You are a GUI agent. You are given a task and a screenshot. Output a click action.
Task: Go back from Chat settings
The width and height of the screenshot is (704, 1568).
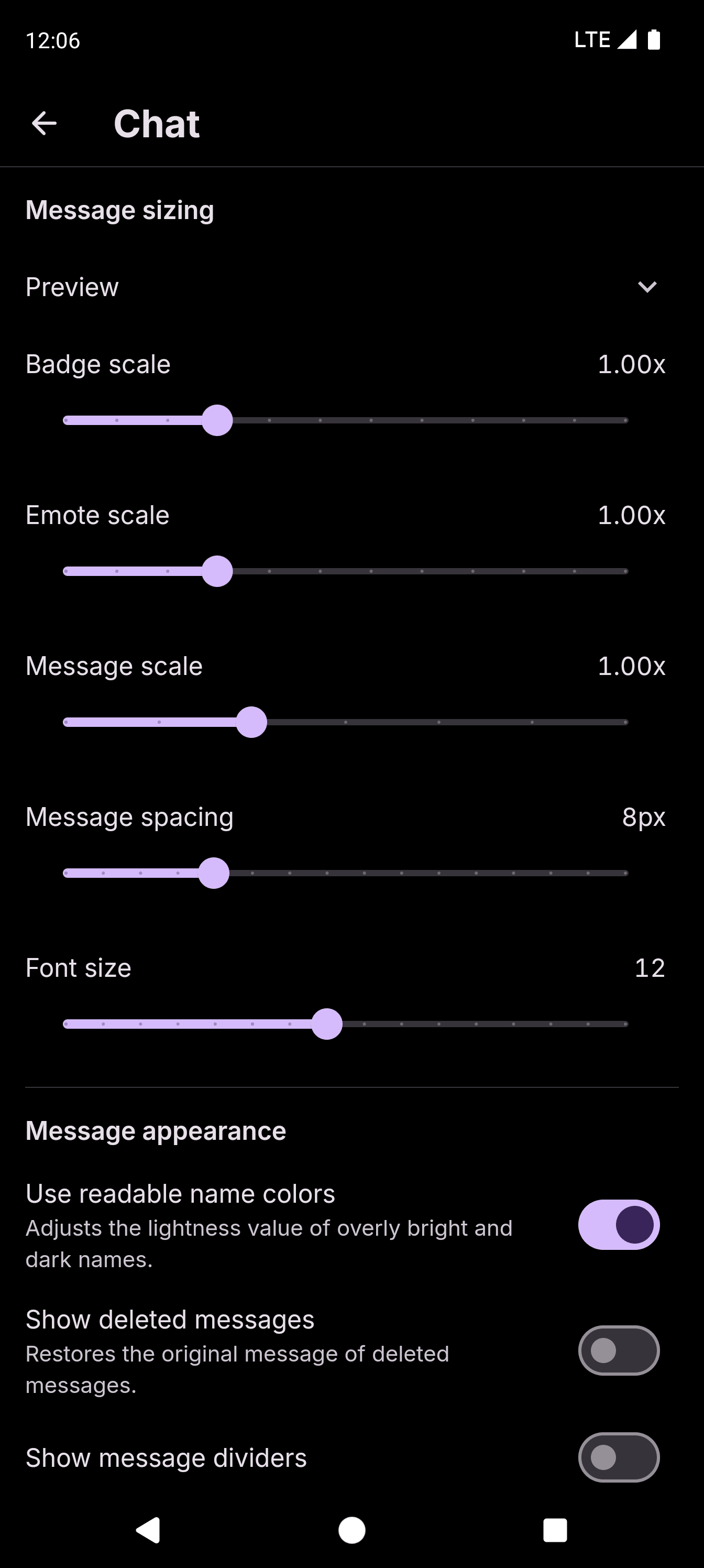(44, 124)
